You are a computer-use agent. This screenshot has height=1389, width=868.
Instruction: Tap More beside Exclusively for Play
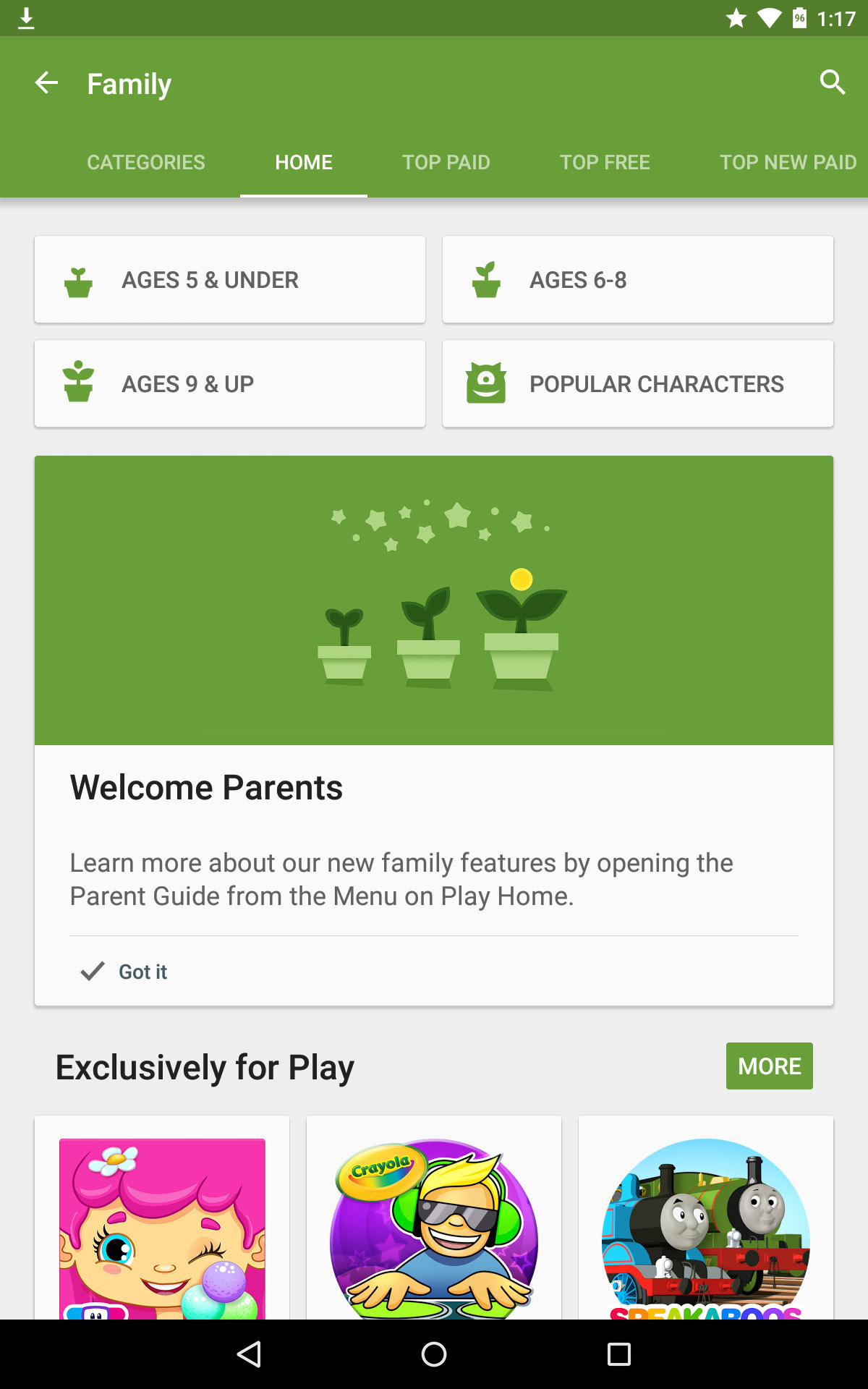click(x=770, y=1066)
